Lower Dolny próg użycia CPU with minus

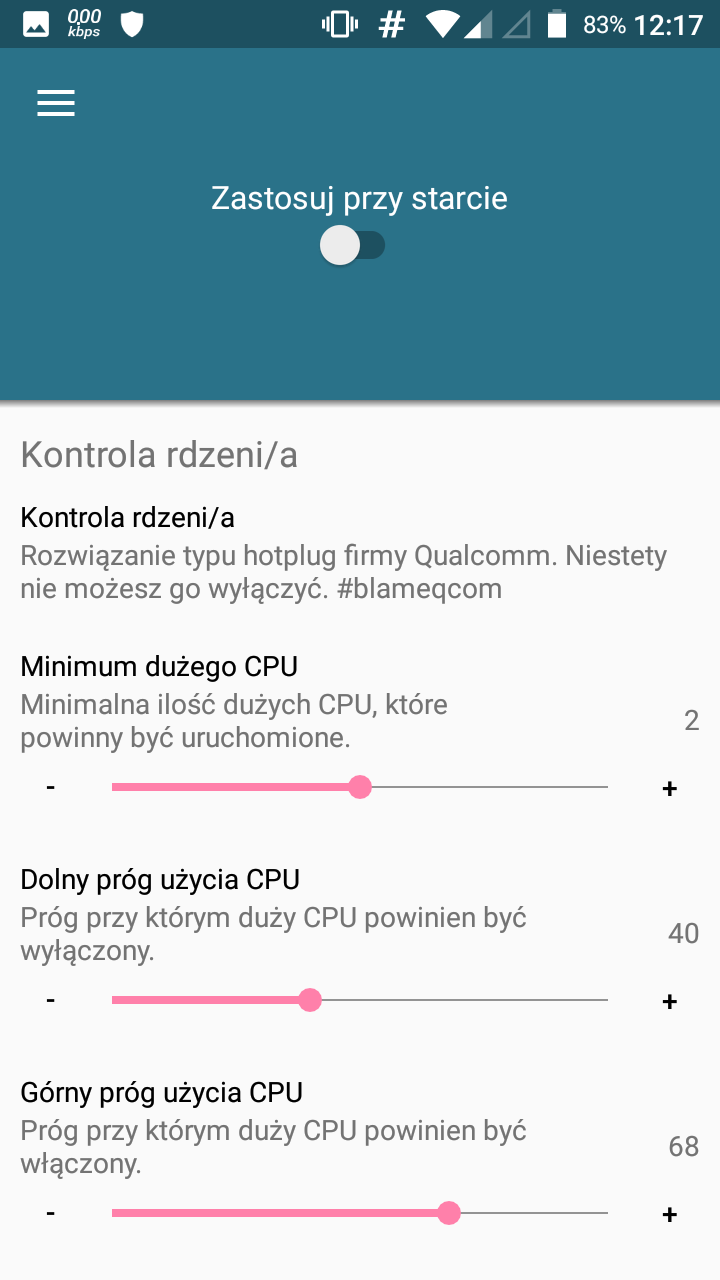click(50, 1001)
